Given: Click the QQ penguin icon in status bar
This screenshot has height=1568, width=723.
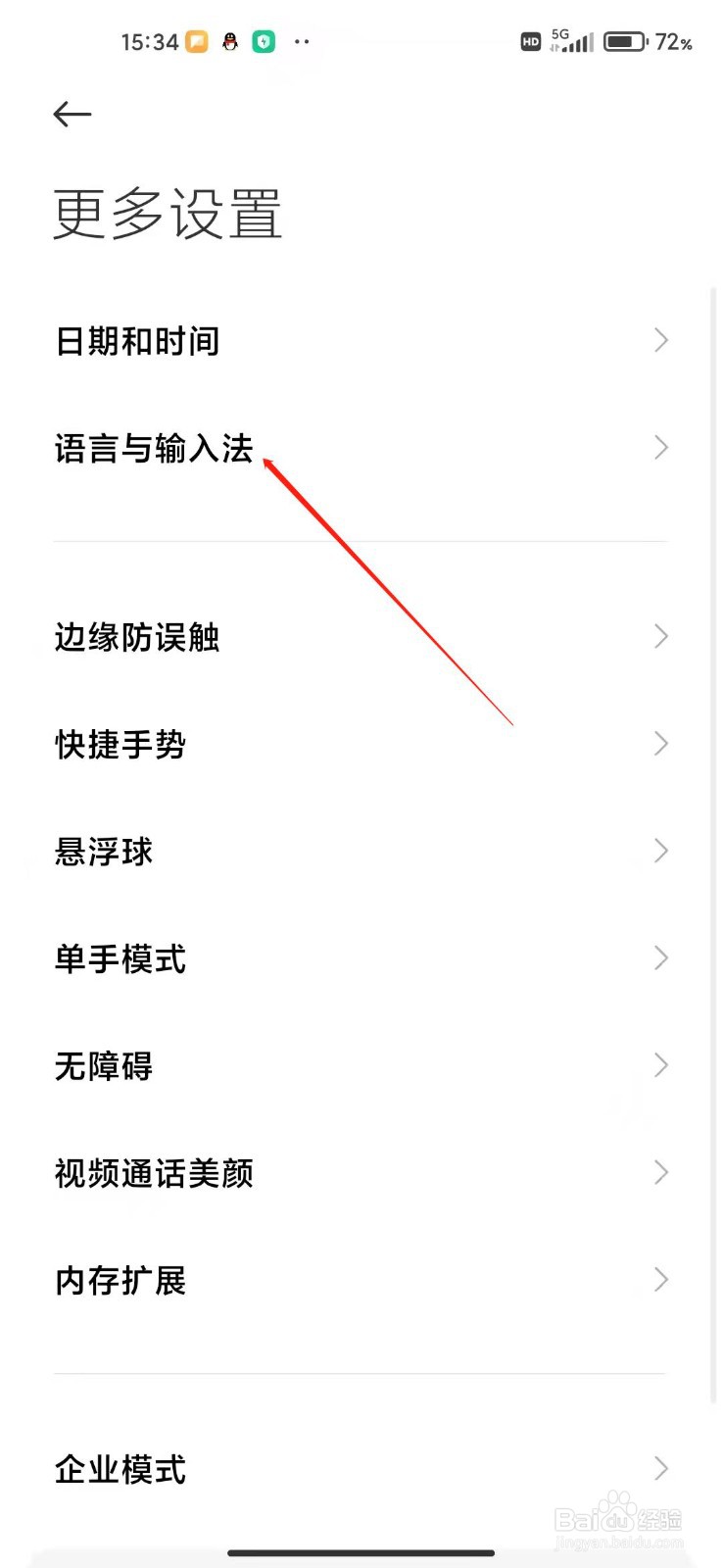Looking at the screenshot, I should pyautogui.click(x=228, y=41).
